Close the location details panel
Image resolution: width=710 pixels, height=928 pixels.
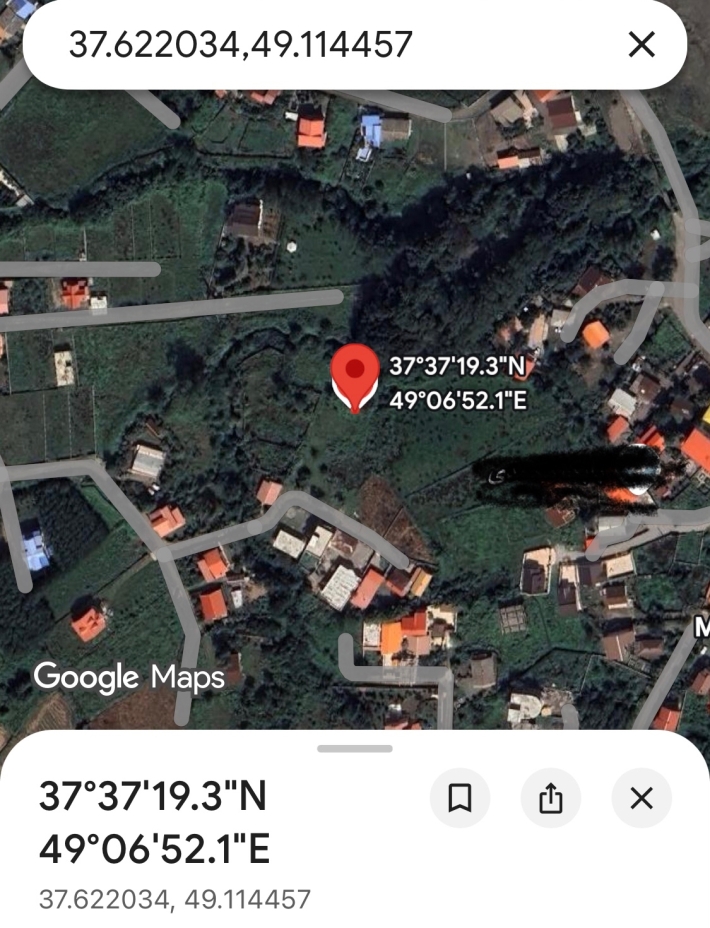click(x=641, y=798)
